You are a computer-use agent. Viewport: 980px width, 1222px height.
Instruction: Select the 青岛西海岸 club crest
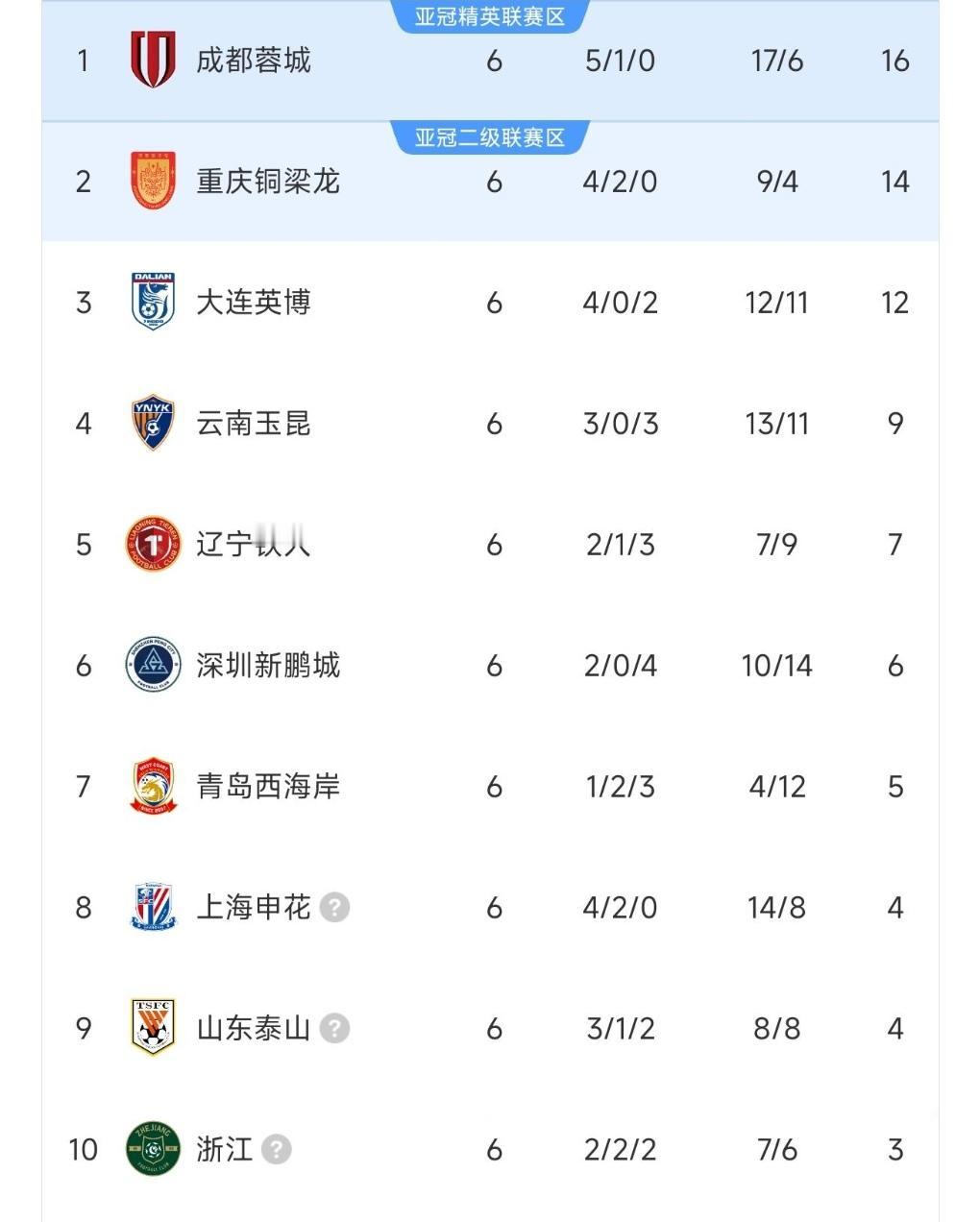pyautogui.click(x=151, y=786)
